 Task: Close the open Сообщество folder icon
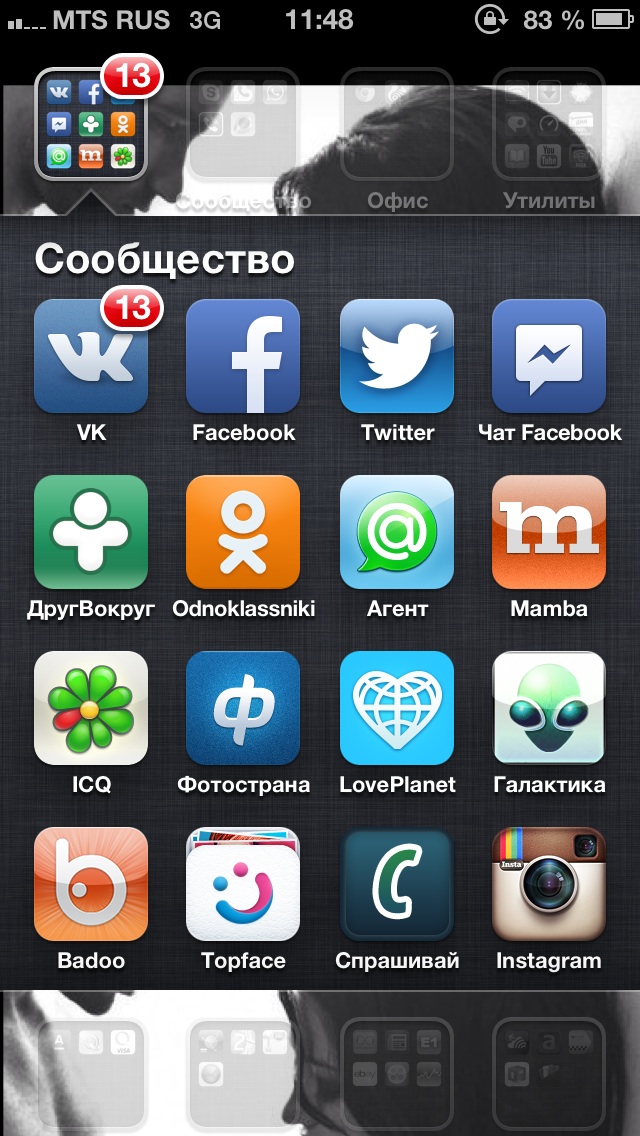click(x=91, y=124)
